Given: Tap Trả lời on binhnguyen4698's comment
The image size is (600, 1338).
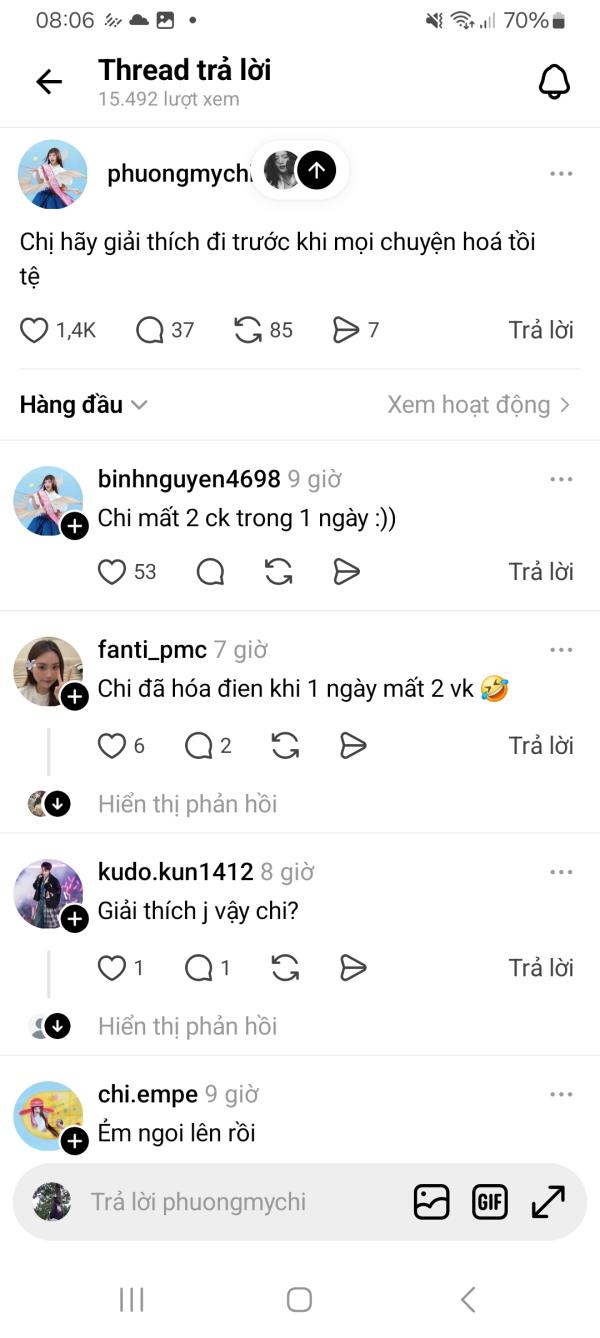Looking at the screenshot, I should click(x=540, y=572).
